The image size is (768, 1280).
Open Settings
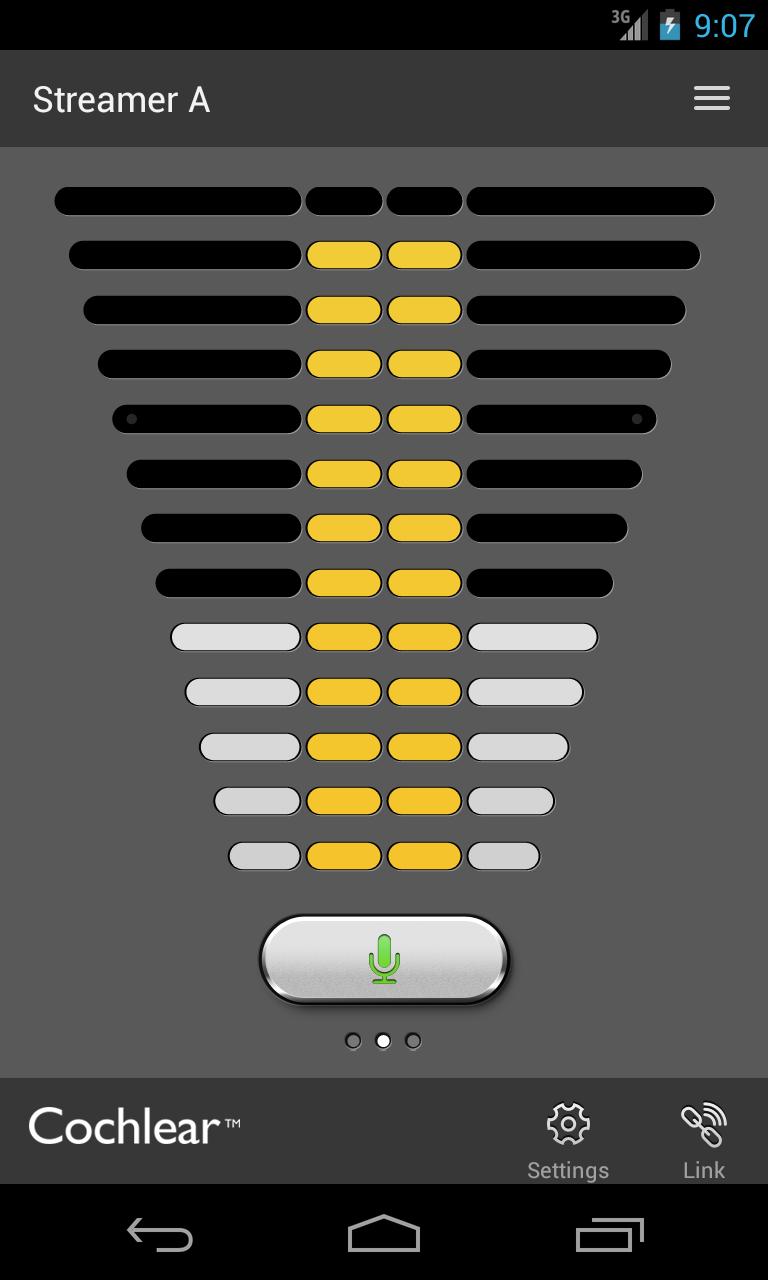coord(567,1141)
